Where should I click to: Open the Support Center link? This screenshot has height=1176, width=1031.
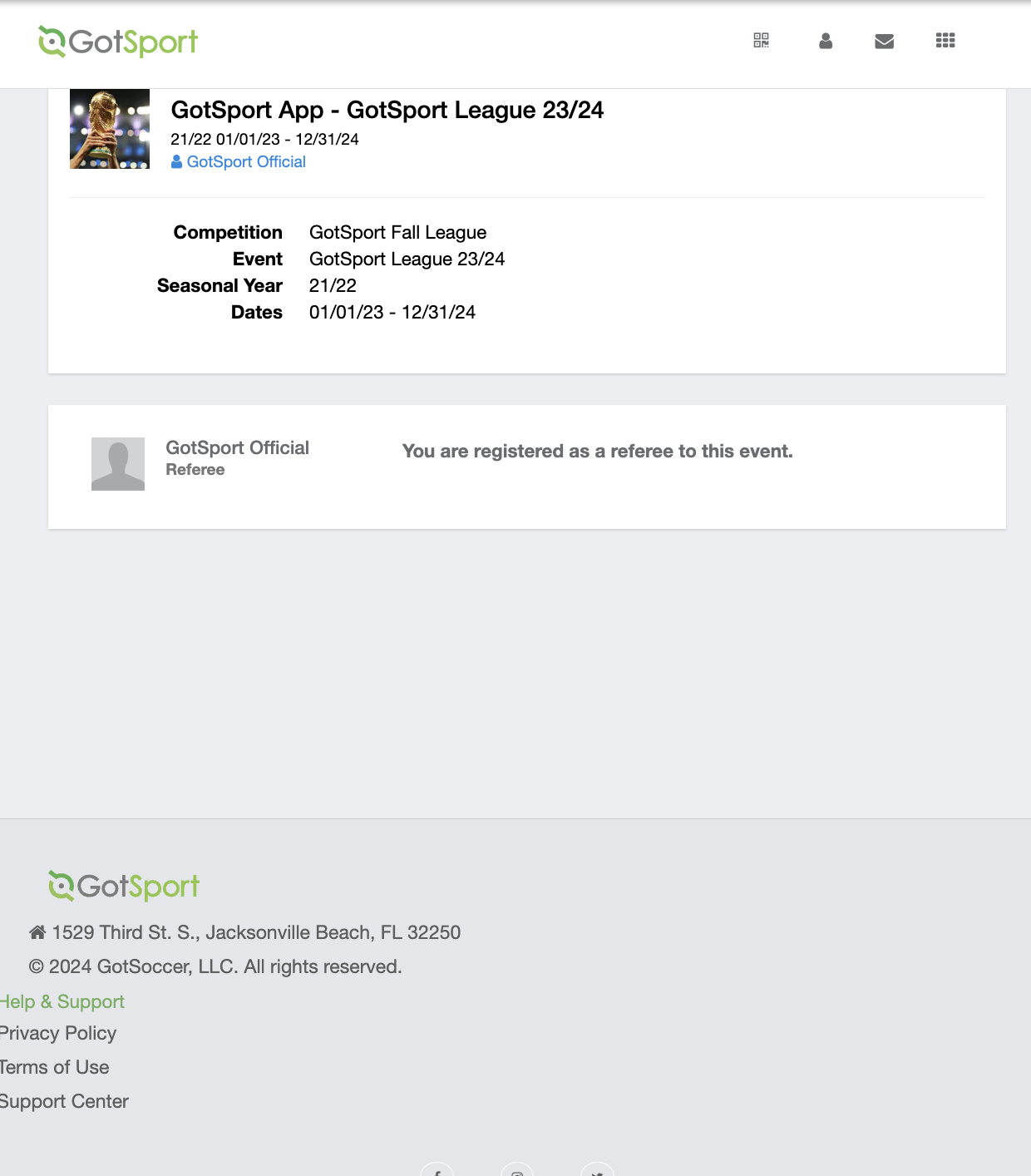point(65,1101)
